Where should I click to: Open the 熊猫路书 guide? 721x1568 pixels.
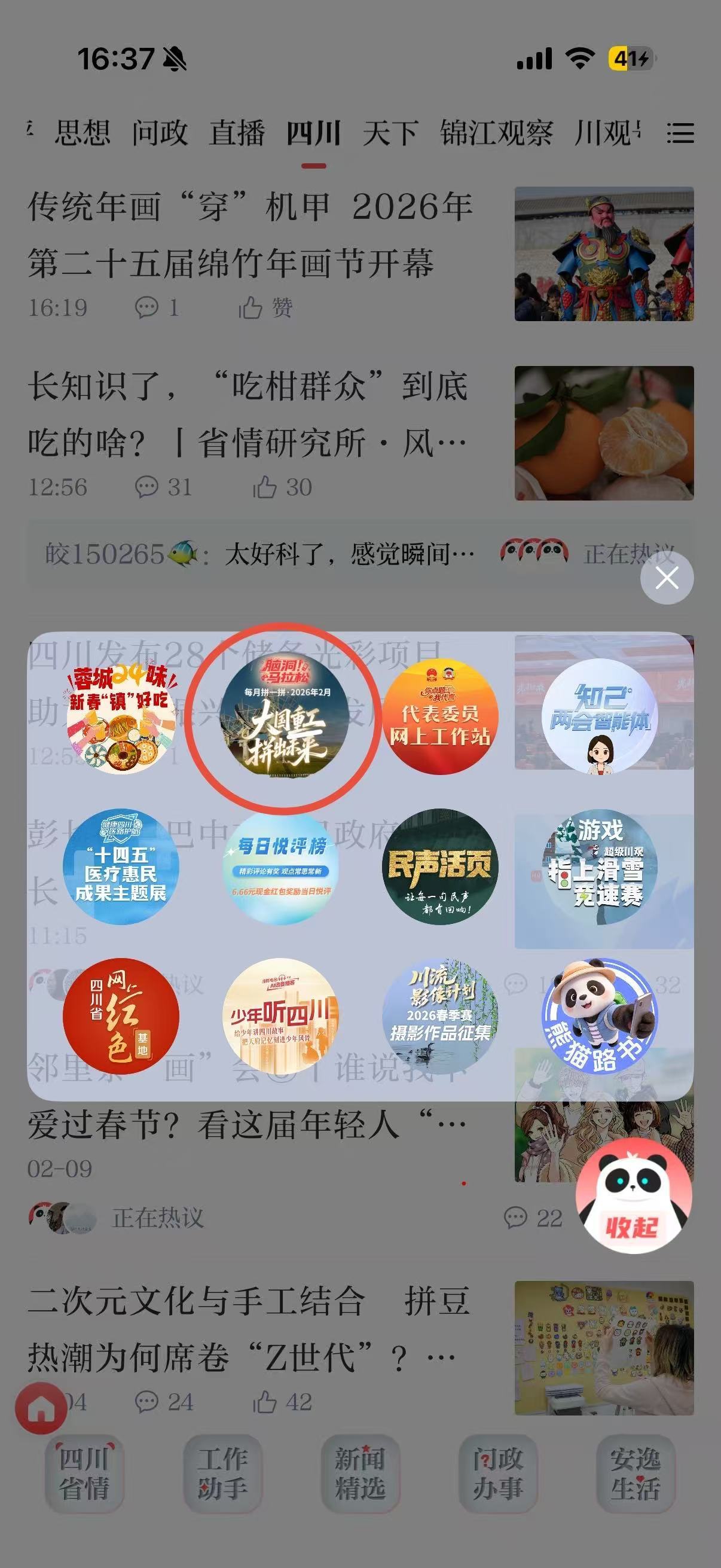(600, 1015)
